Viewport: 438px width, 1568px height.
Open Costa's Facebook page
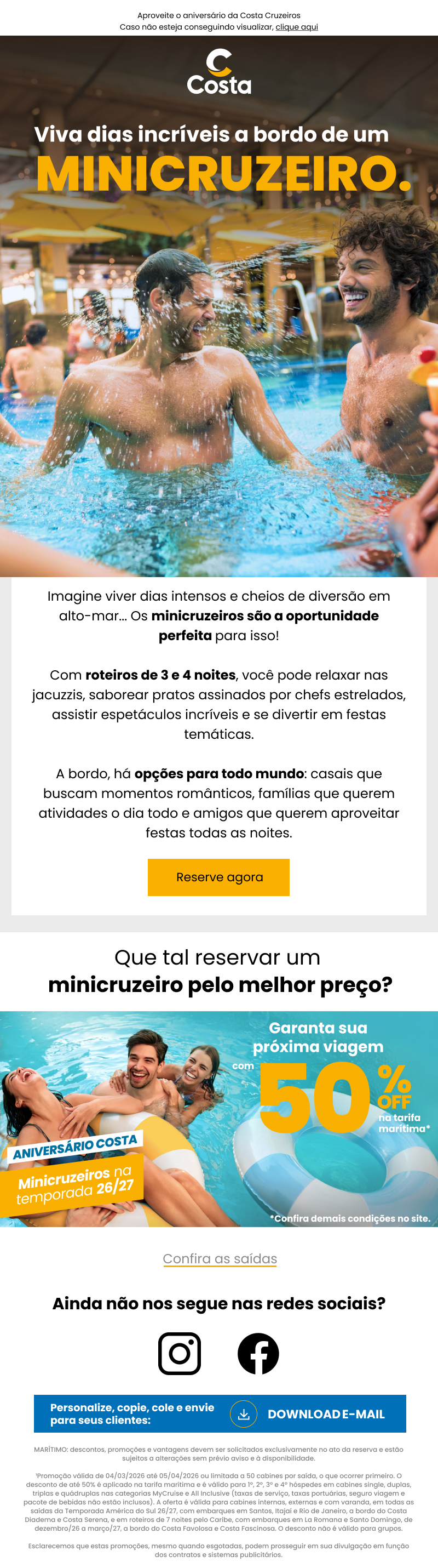(x=258, y=1353)
